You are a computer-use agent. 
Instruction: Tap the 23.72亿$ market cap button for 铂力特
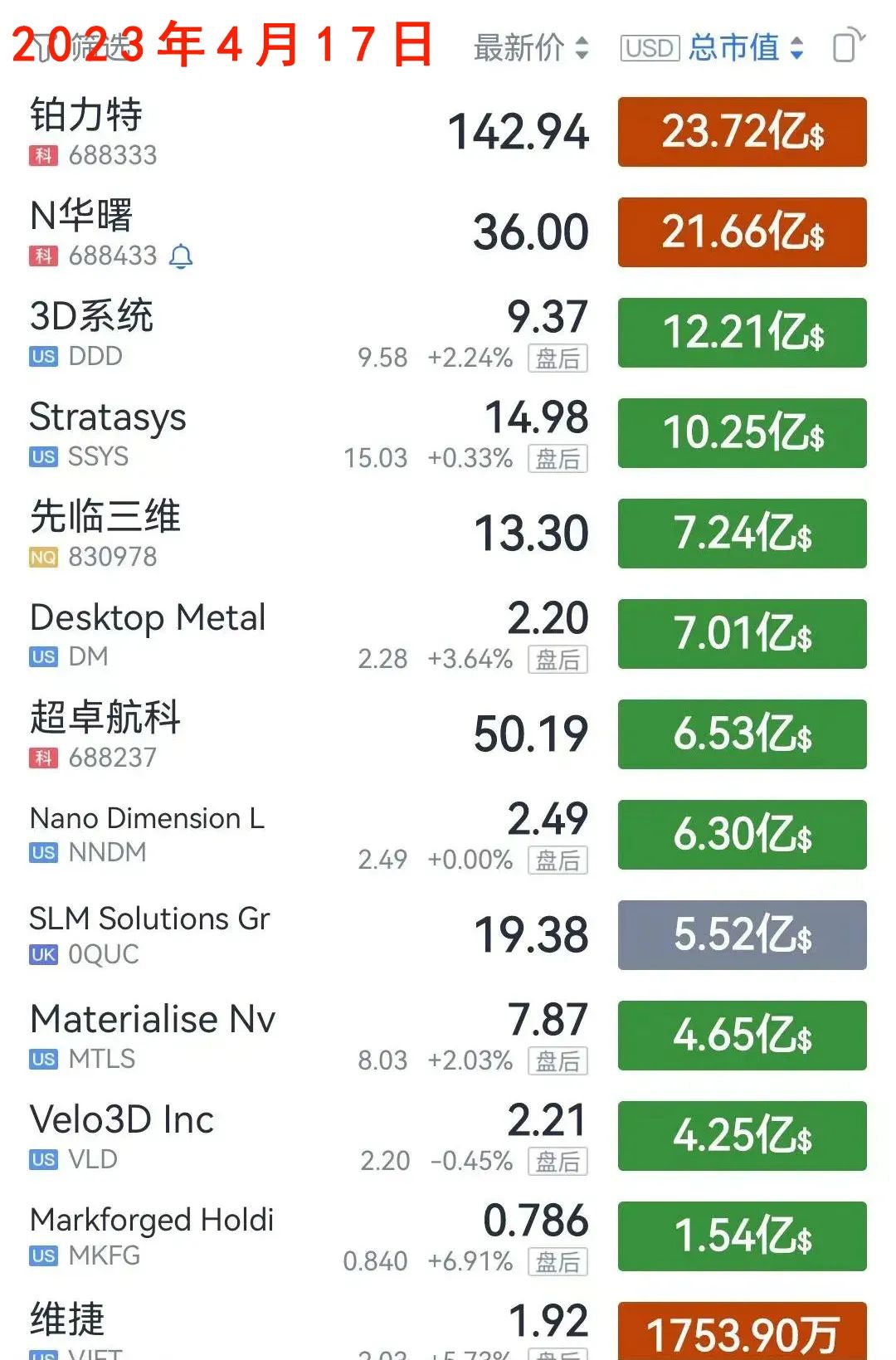pos(742,132)
